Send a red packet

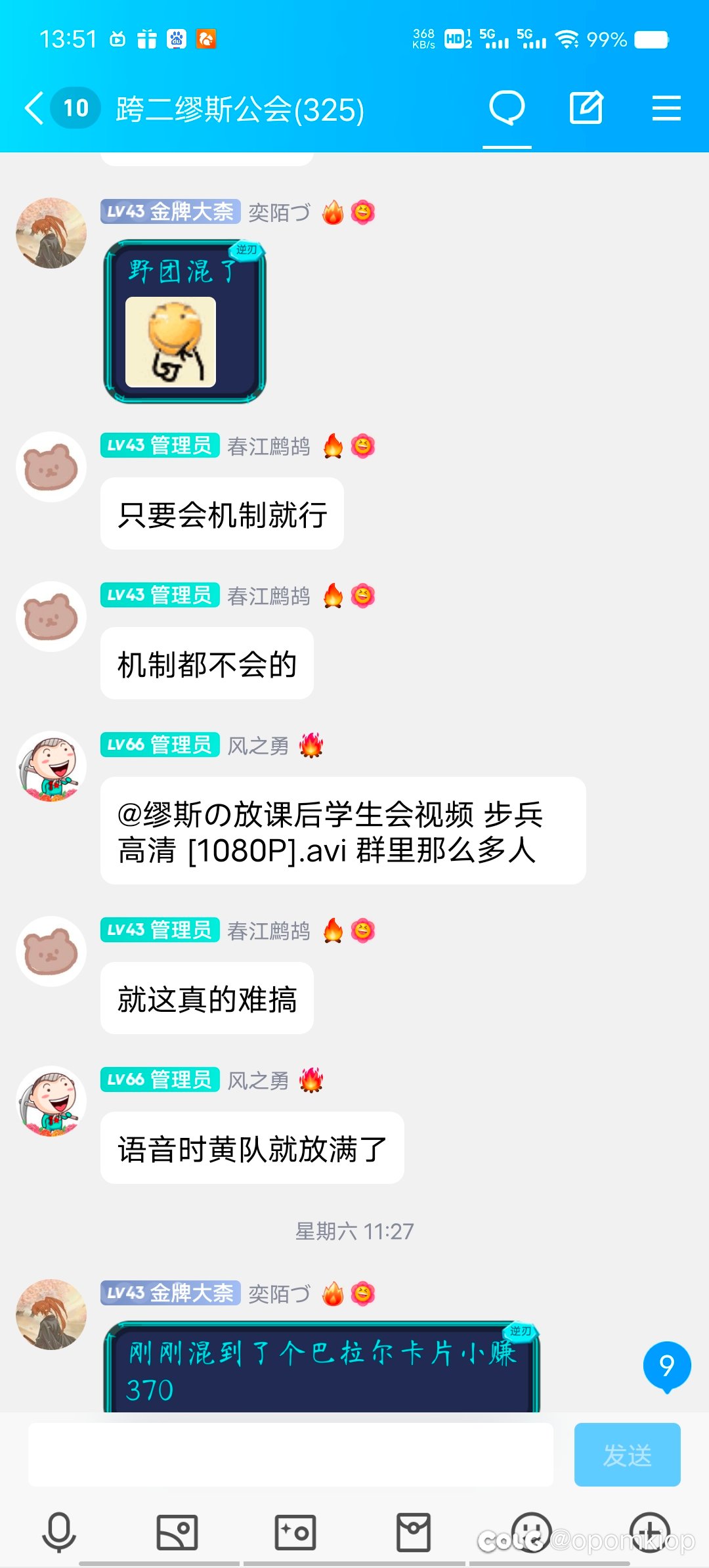(x=414, y=1532)
